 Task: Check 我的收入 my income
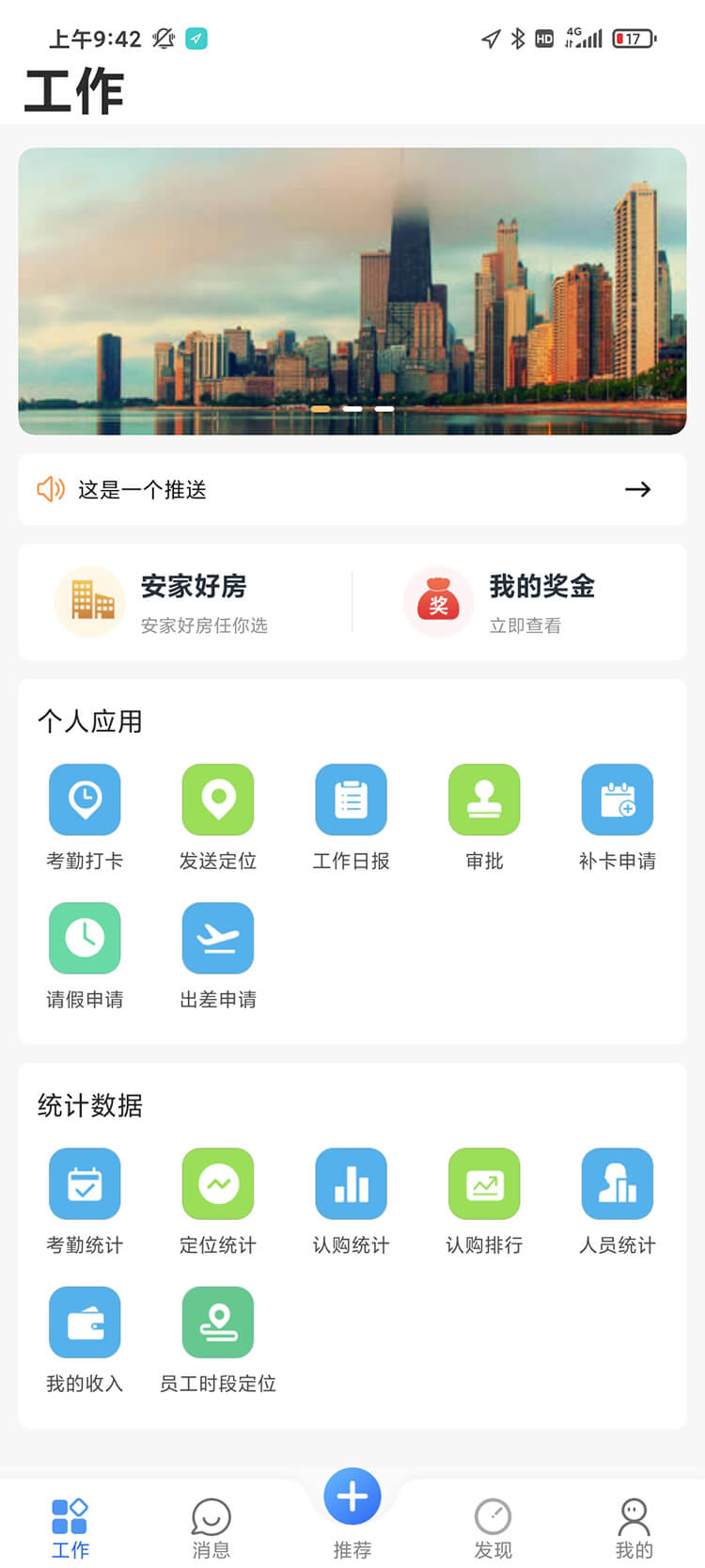coord(85,1322)
